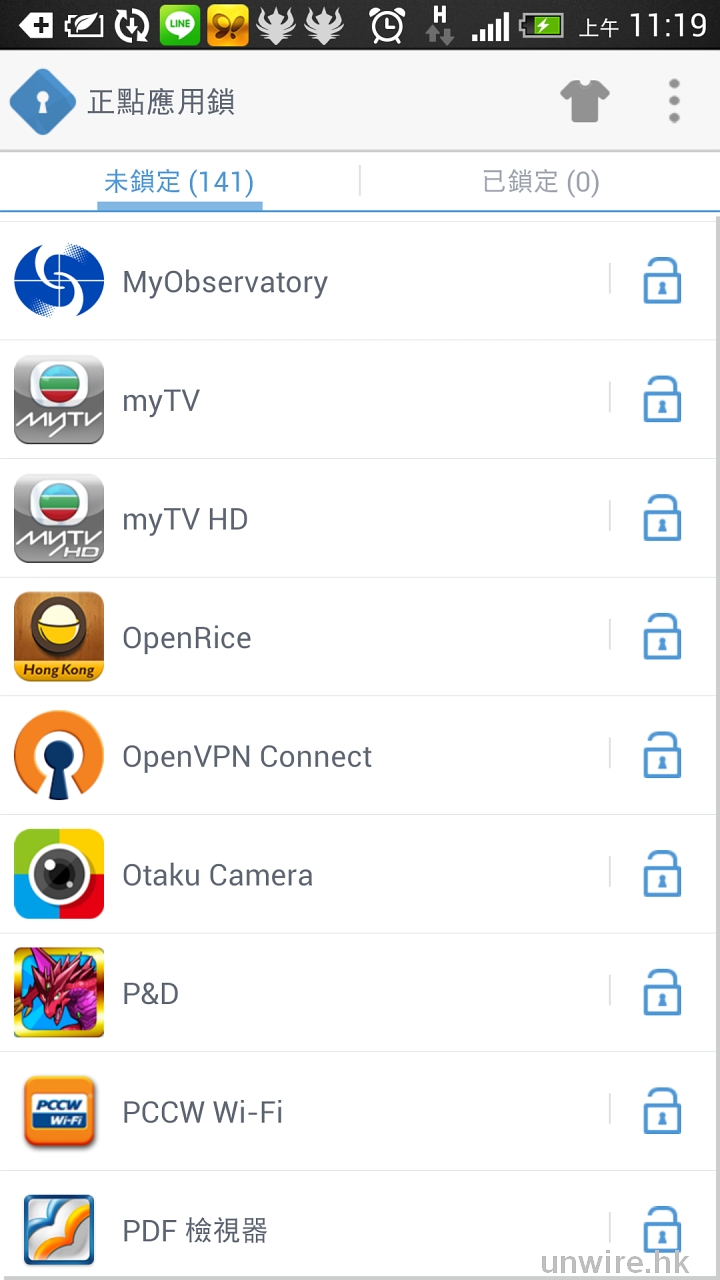The height and width of the screenshot is (1280, 720).
Task: Lock OpenVPN Connect
Action: 661,756
